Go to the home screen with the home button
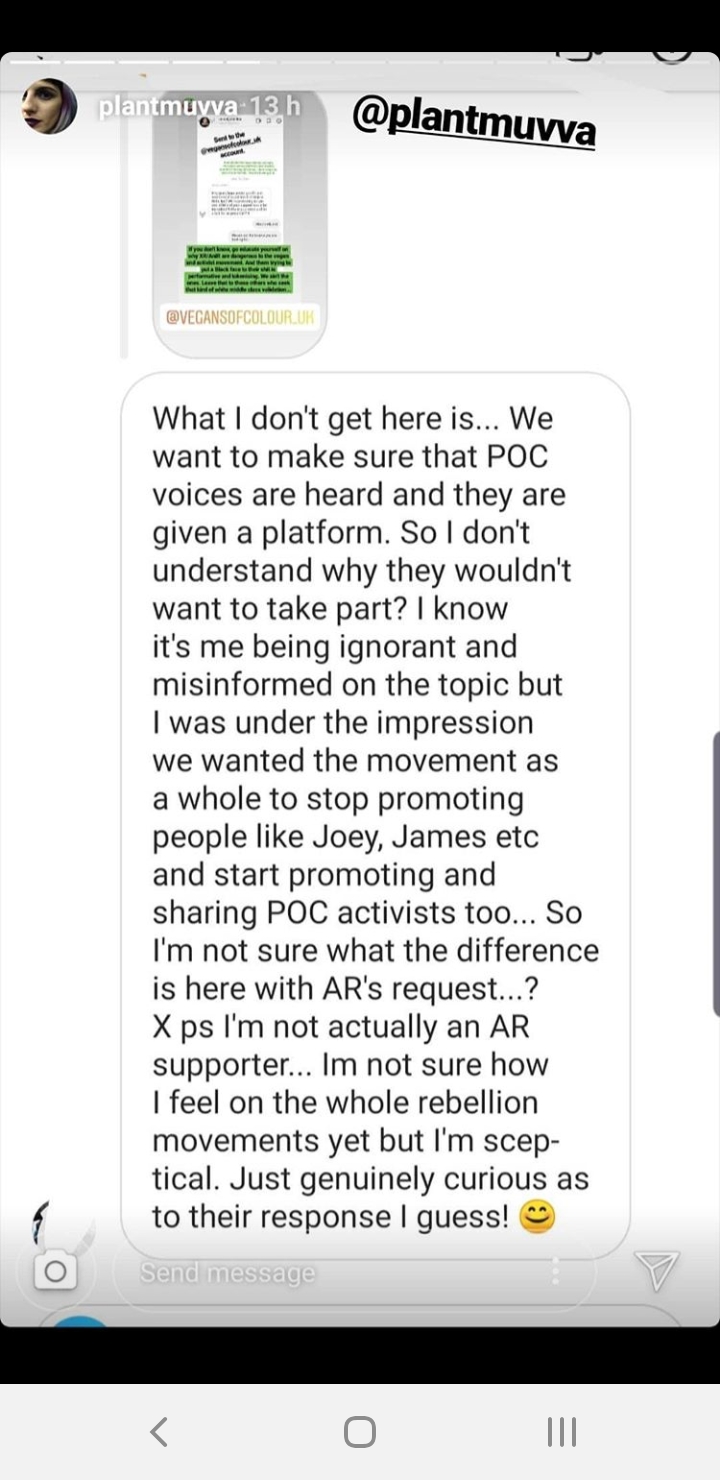 click(360, 1432)
